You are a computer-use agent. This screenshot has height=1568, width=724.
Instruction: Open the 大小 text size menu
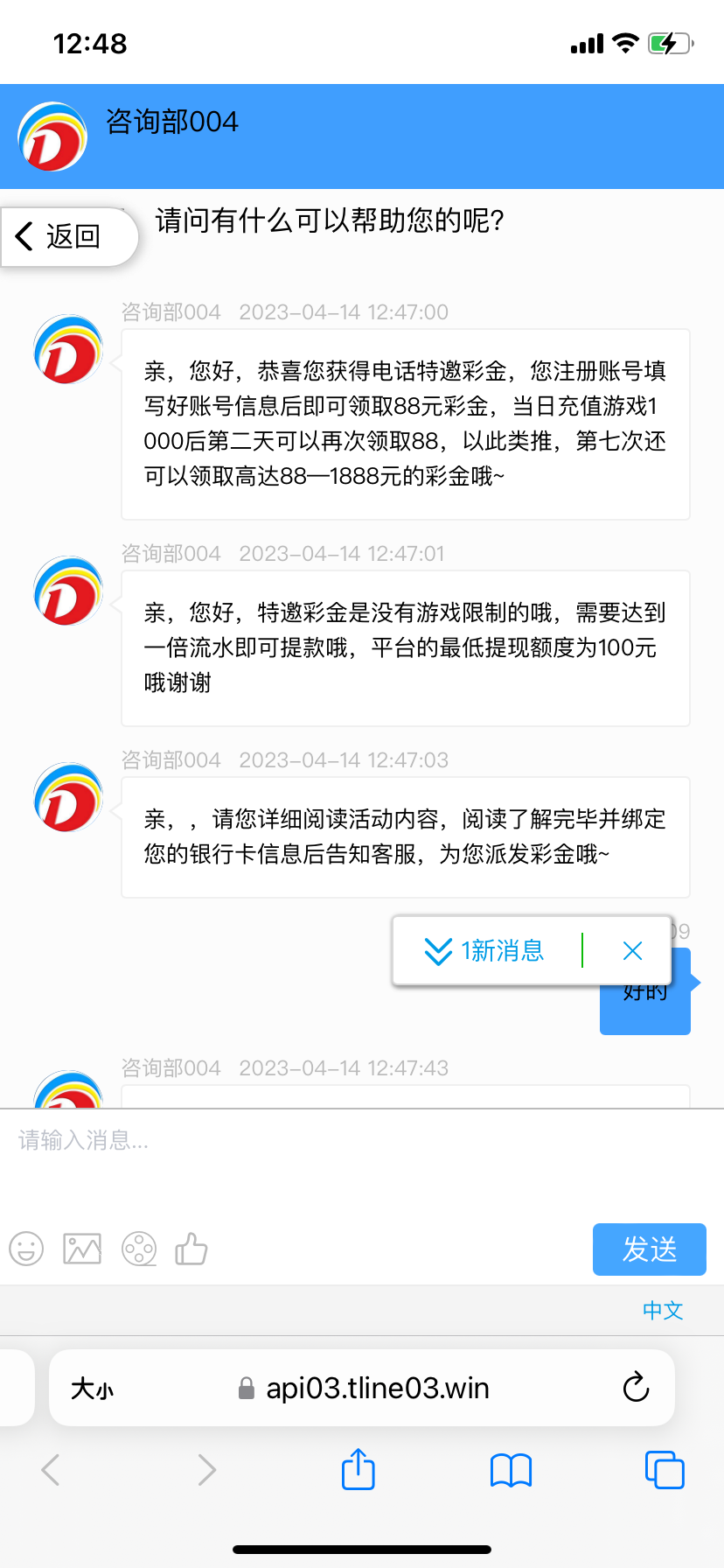92,1389
